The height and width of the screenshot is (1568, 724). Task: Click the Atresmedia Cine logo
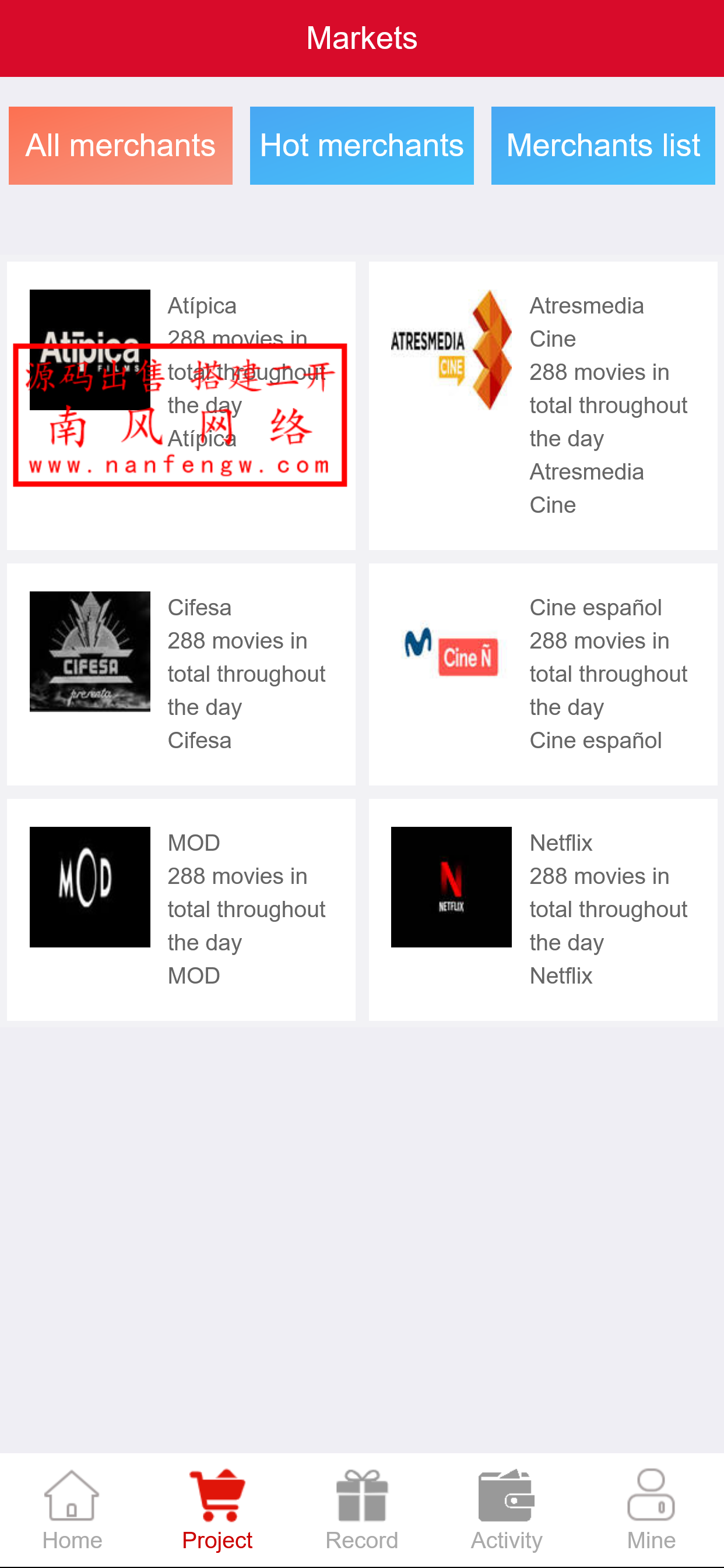click(451, 352)
